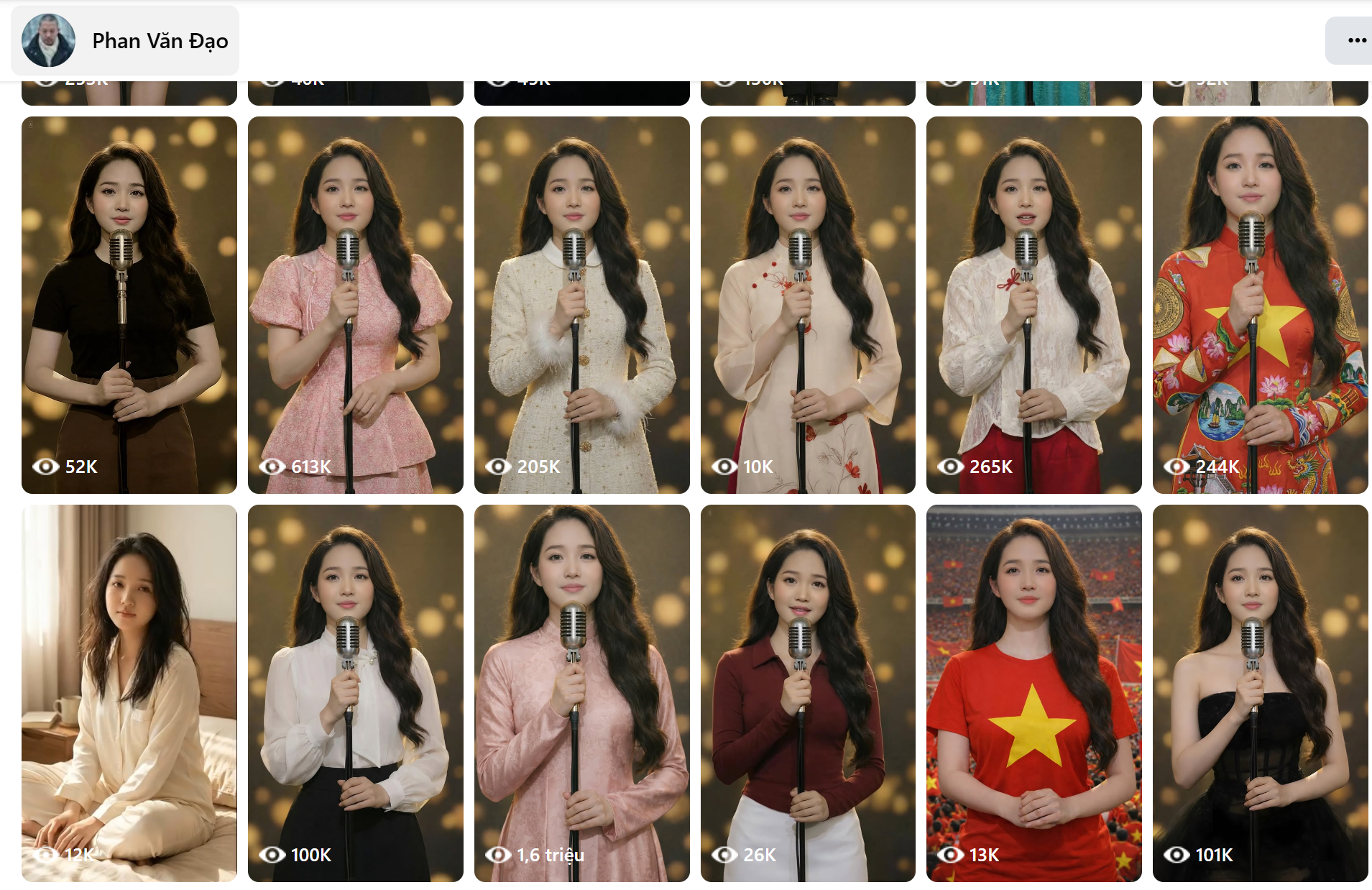The width and height of the screenshot is (1372, 890).
Task: Open the video with 1,6 triệu views
Action: pos(581,693)
